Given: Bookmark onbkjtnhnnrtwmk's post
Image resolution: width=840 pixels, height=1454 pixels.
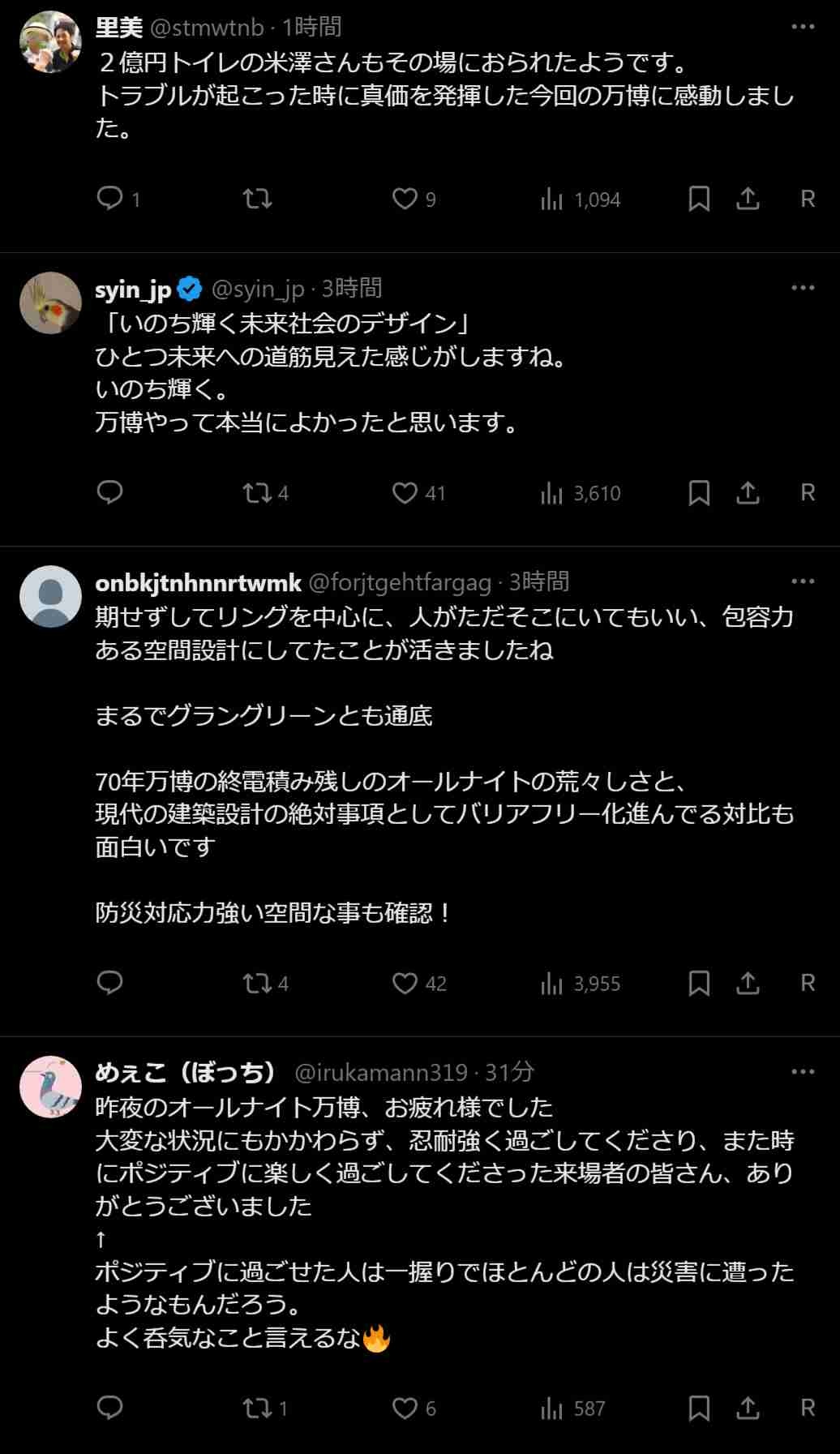Looking at the screenshot, I should pos(699,983).
